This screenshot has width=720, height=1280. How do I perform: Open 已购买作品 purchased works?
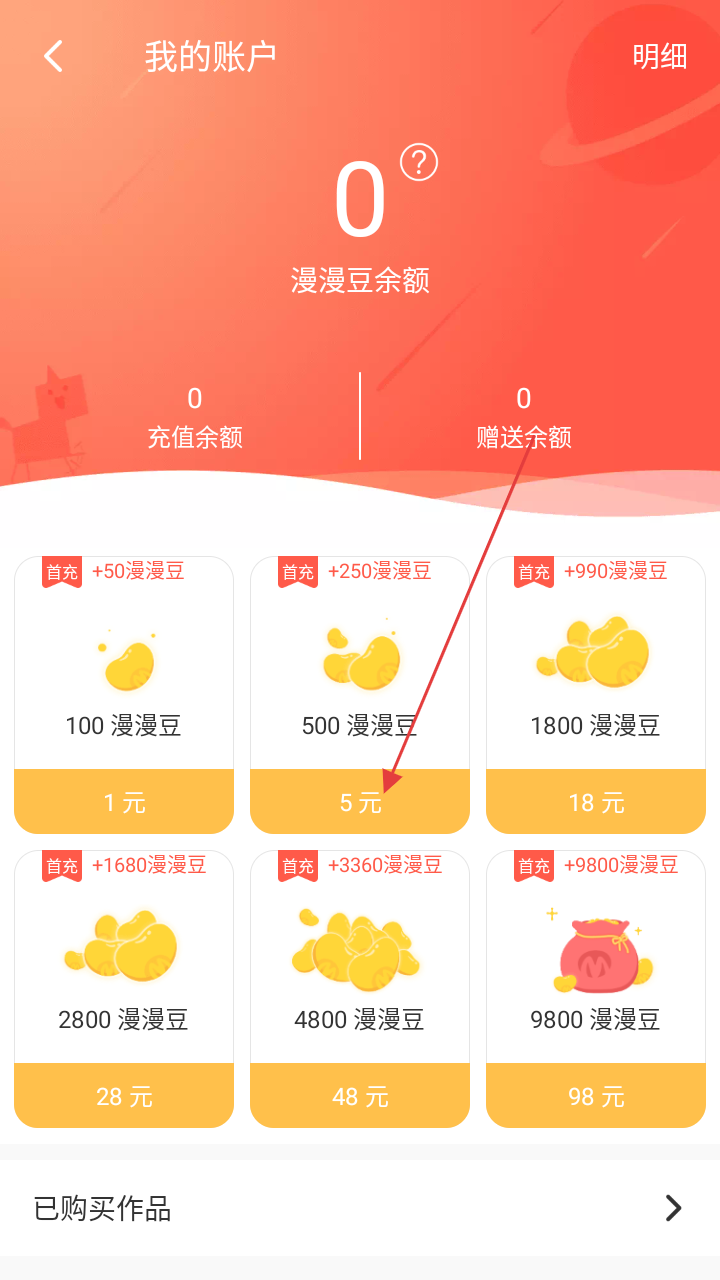pyautogui.click(x=360, y=1209)
